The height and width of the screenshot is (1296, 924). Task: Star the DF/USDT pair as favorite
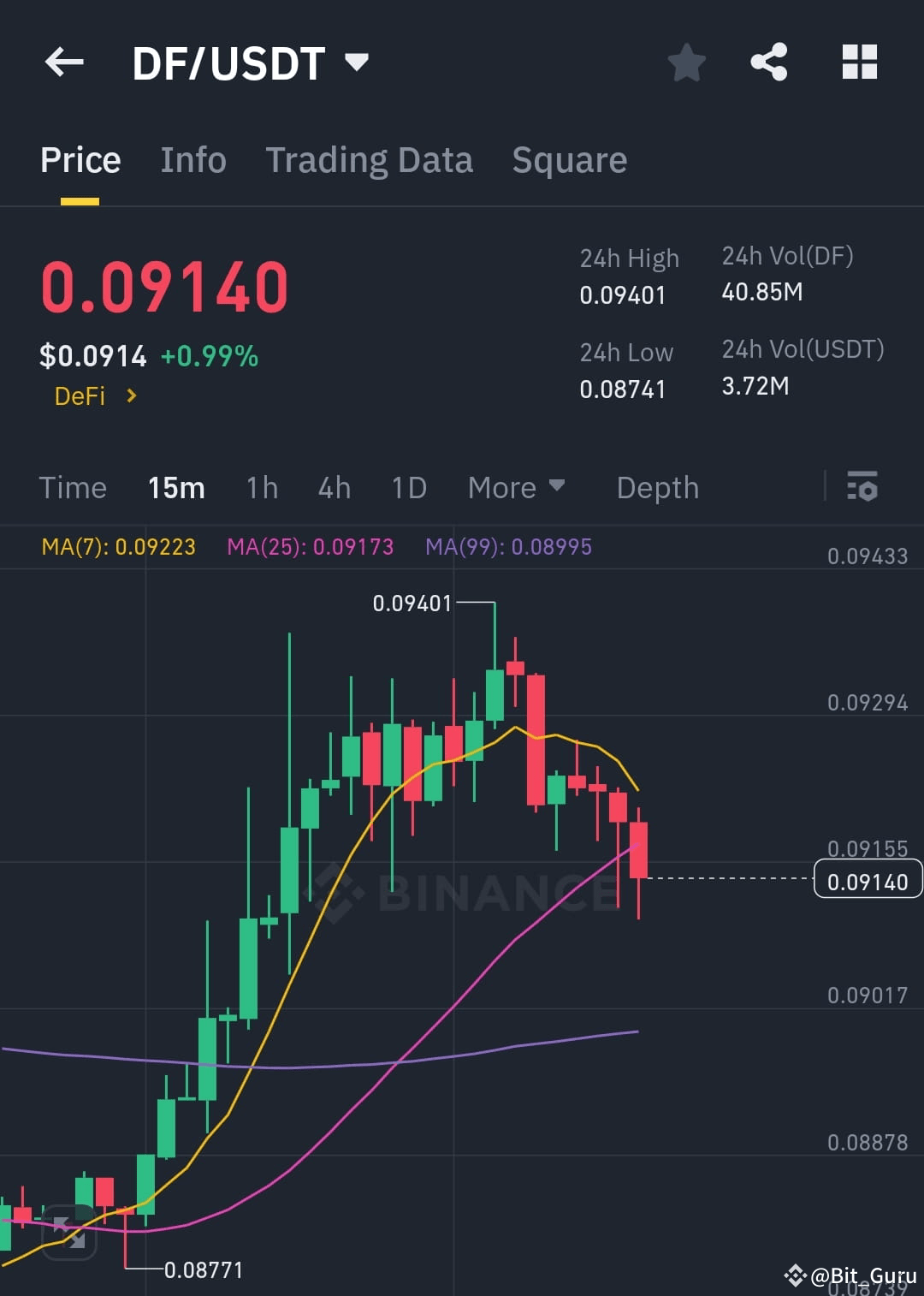click(x=687, y=62)
